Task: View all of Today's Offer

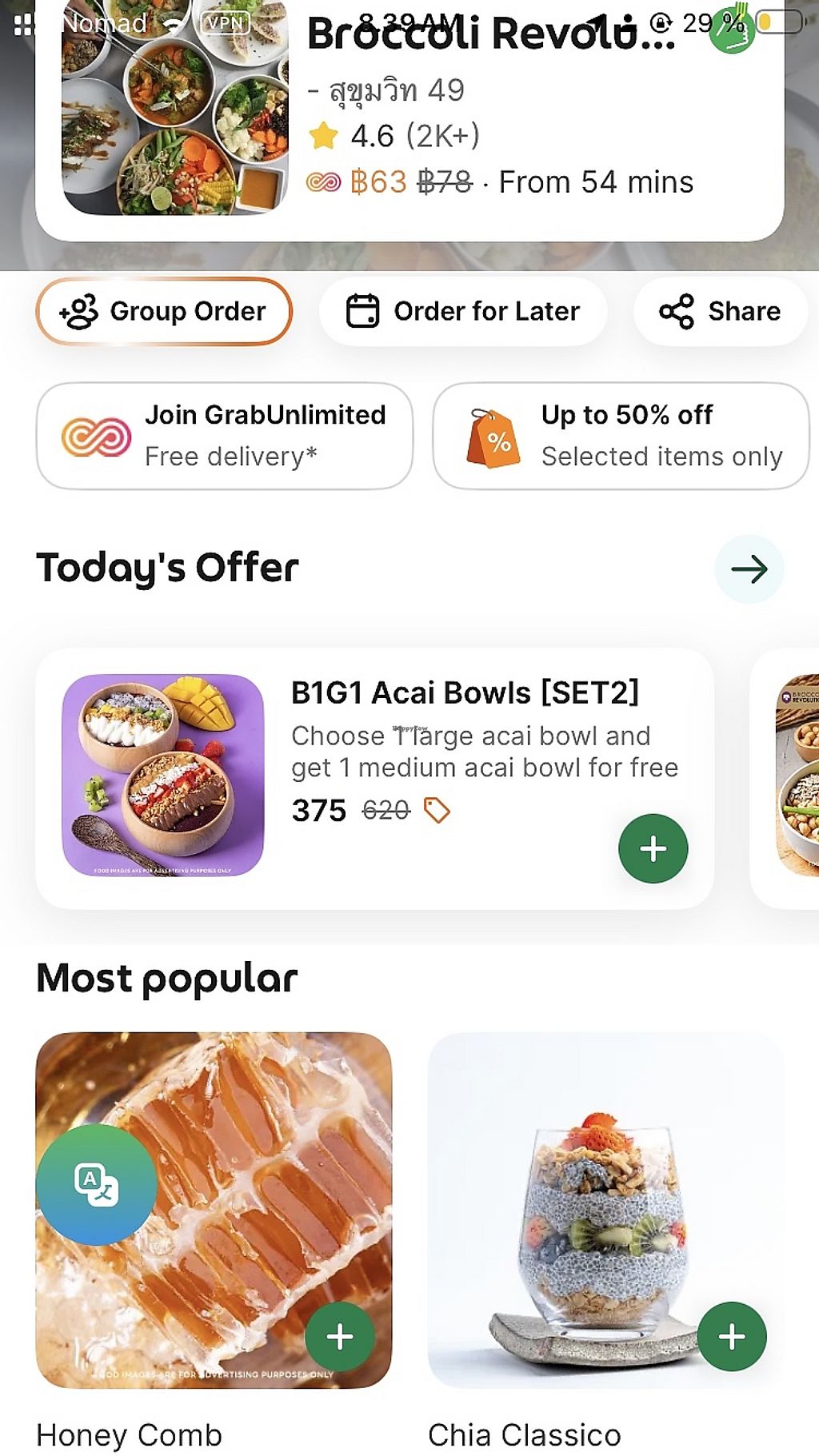Action: 749,569
